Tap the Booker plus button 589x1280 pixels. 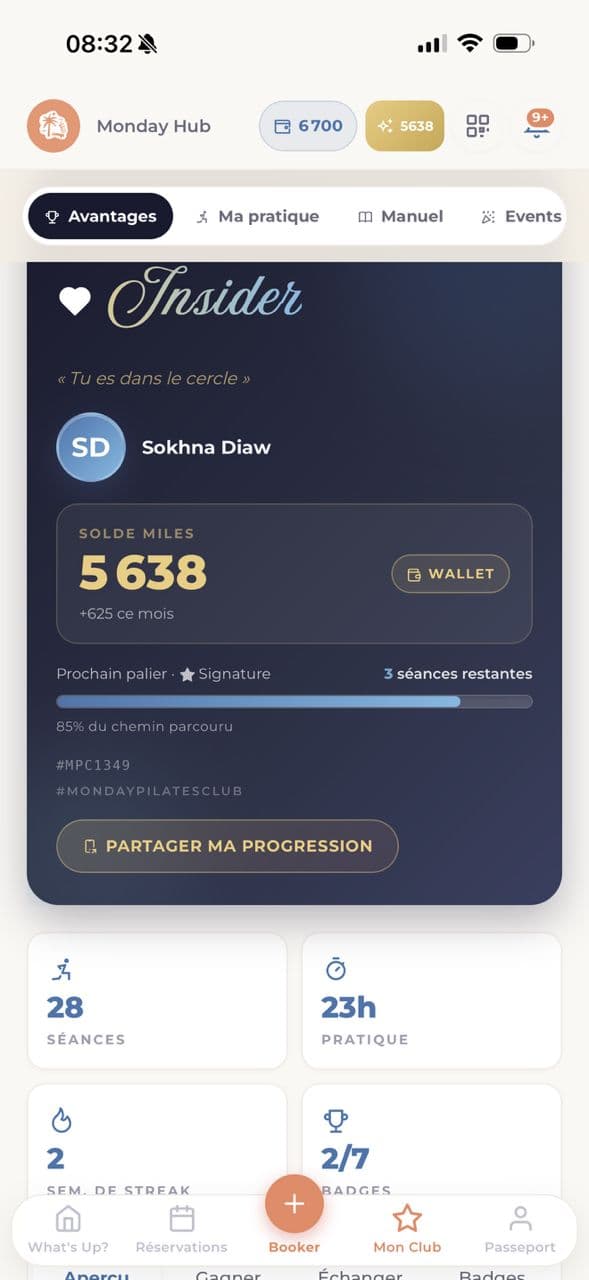click(294, 1204)
